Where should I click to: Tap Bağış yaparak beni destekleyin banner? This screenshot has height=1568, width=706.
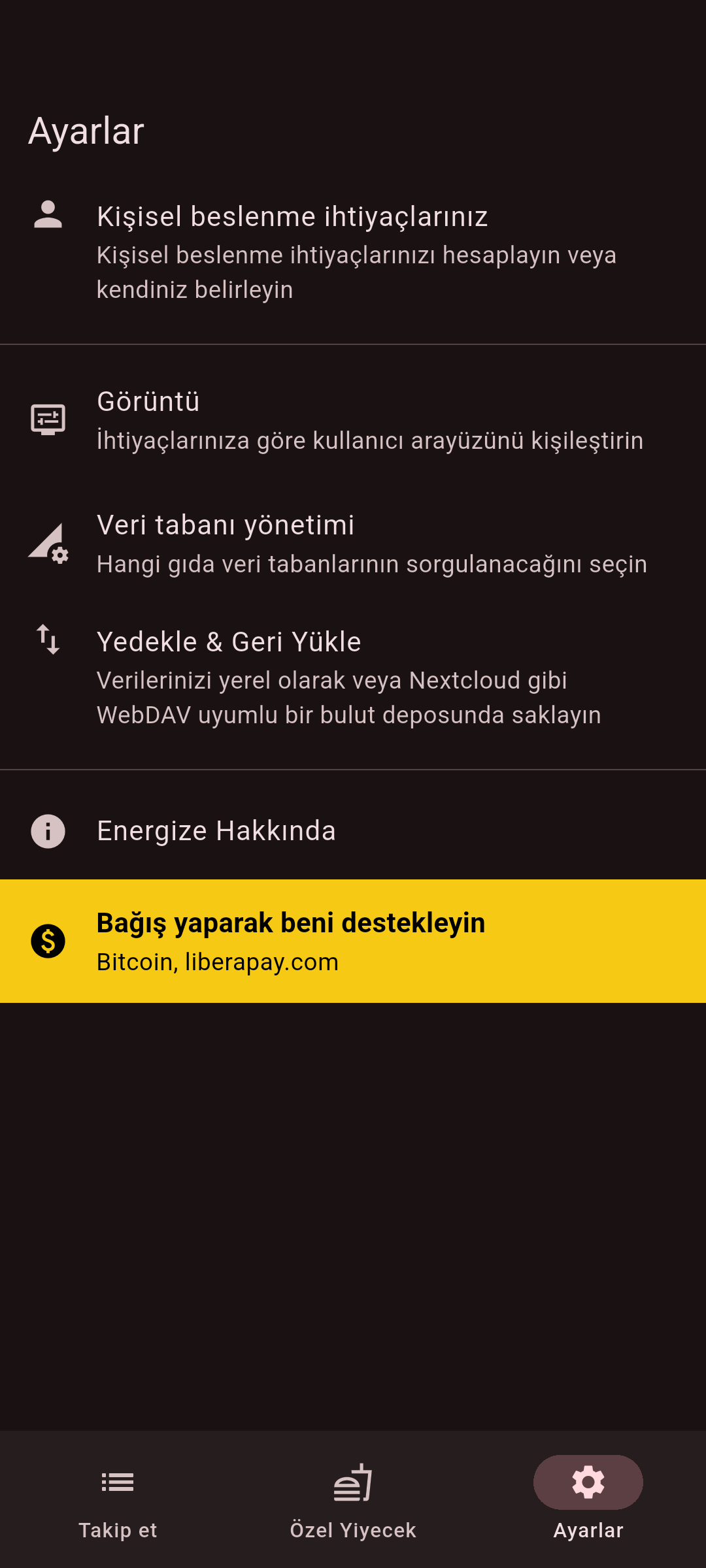353,941
